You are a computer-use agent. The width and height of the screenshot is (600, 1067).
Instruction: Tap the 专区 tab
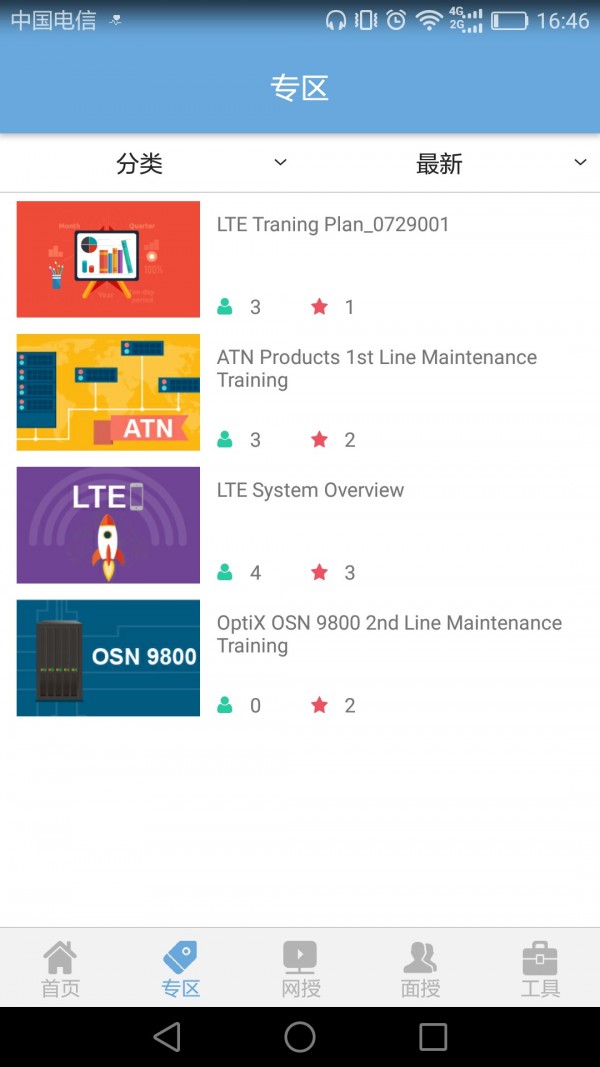[x=180, y=968]
